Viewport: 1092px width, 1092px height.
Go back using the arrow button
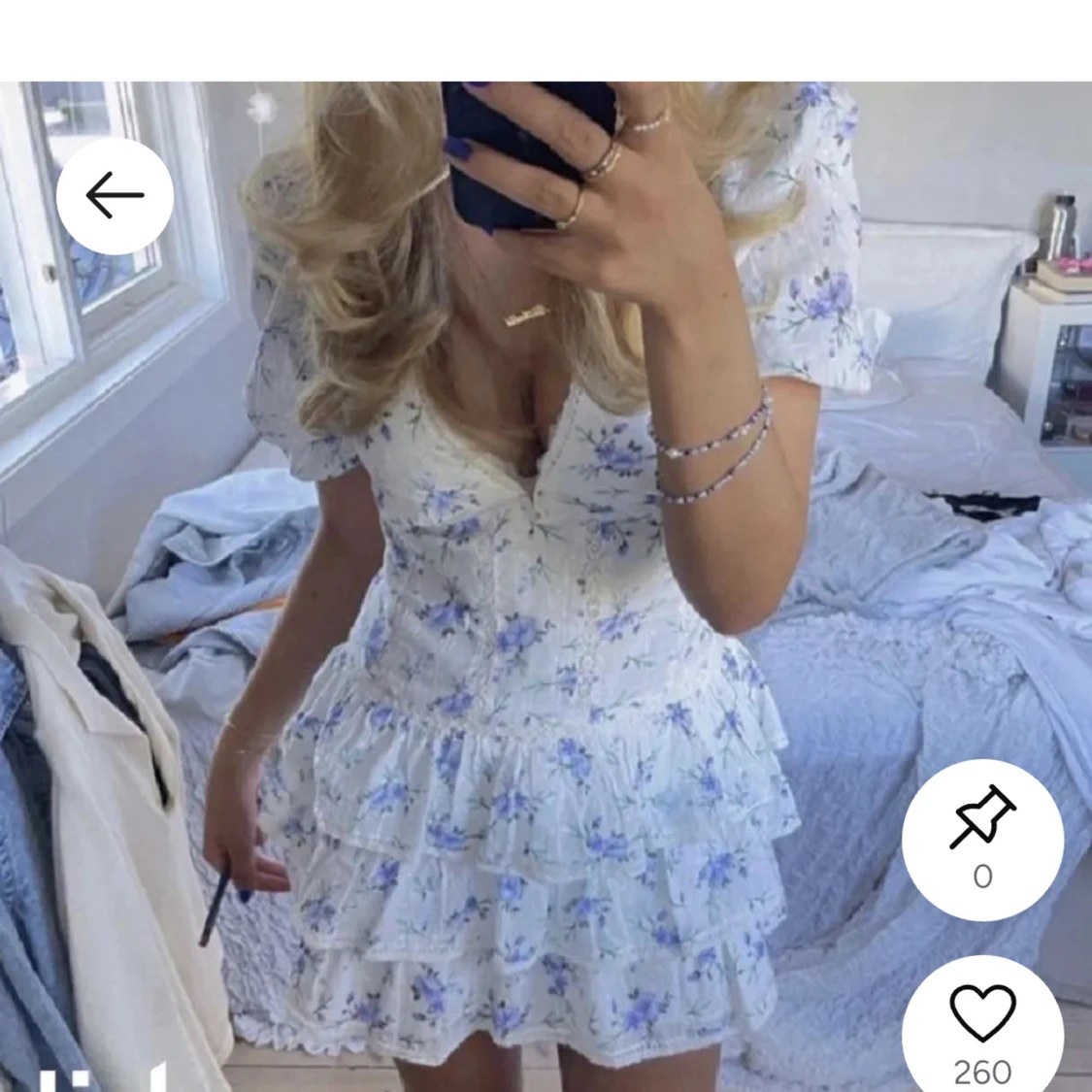pos(115,196)
